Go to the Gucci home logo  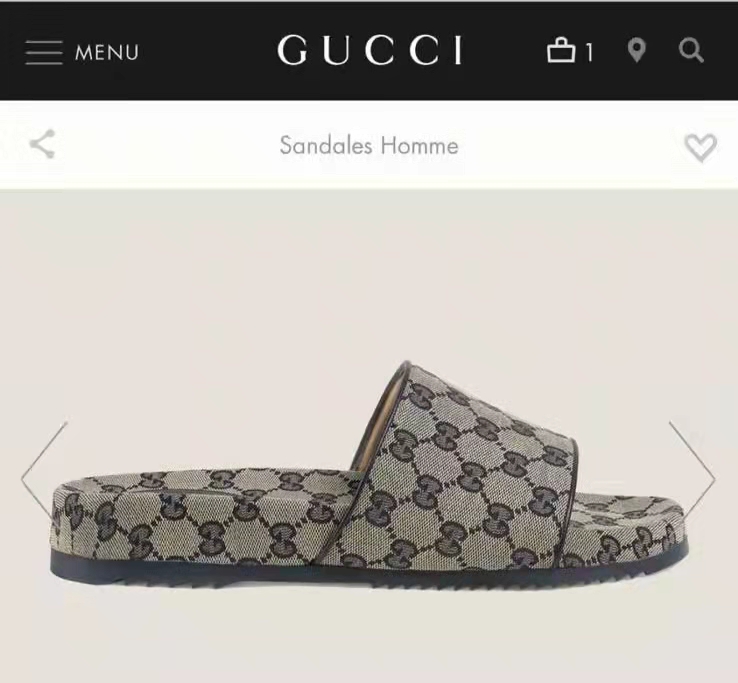click(x=370, y=50)
